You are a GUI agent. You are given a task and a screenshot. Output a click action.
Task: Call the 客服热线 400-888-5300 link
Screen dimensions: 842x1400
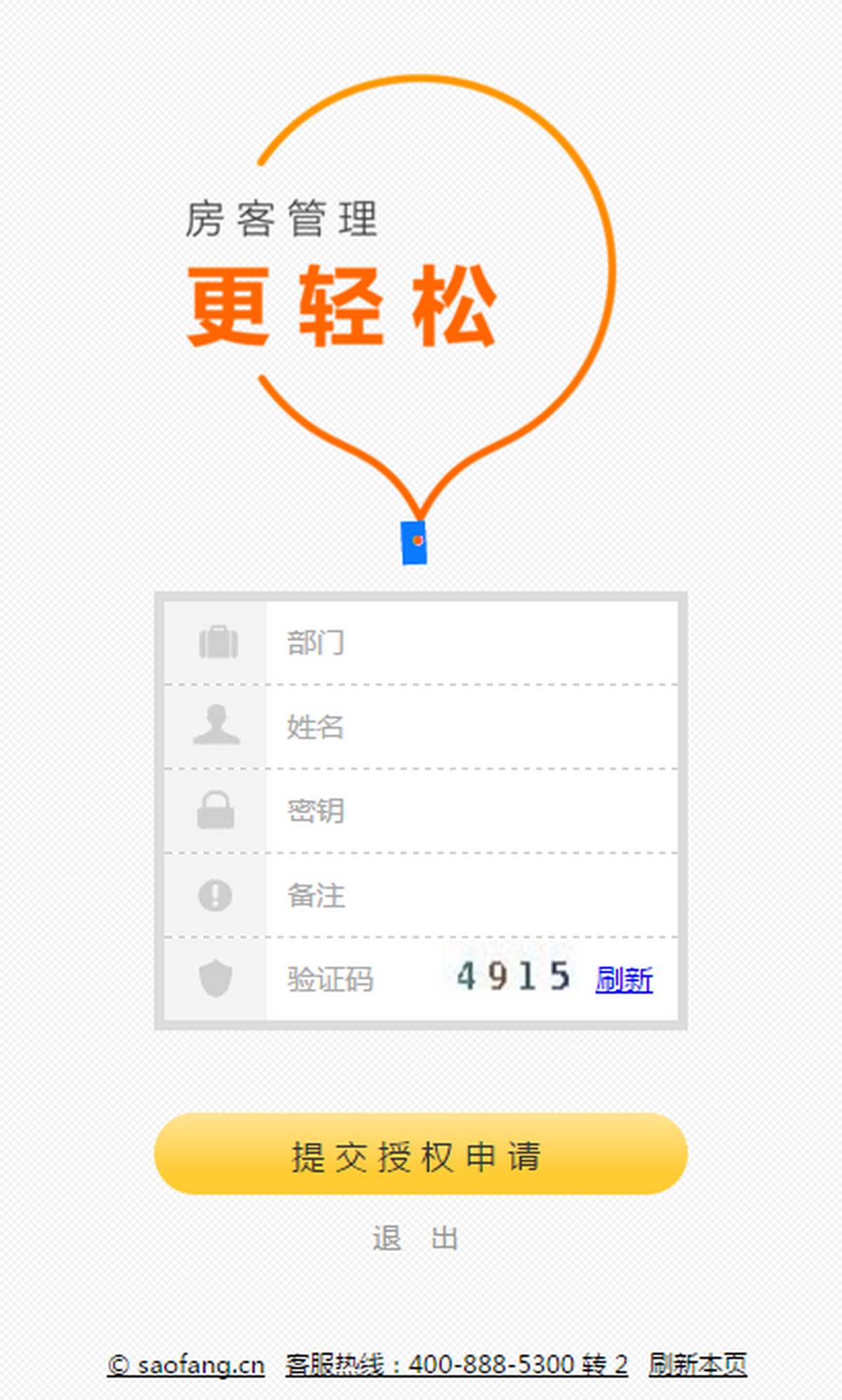456,1365
